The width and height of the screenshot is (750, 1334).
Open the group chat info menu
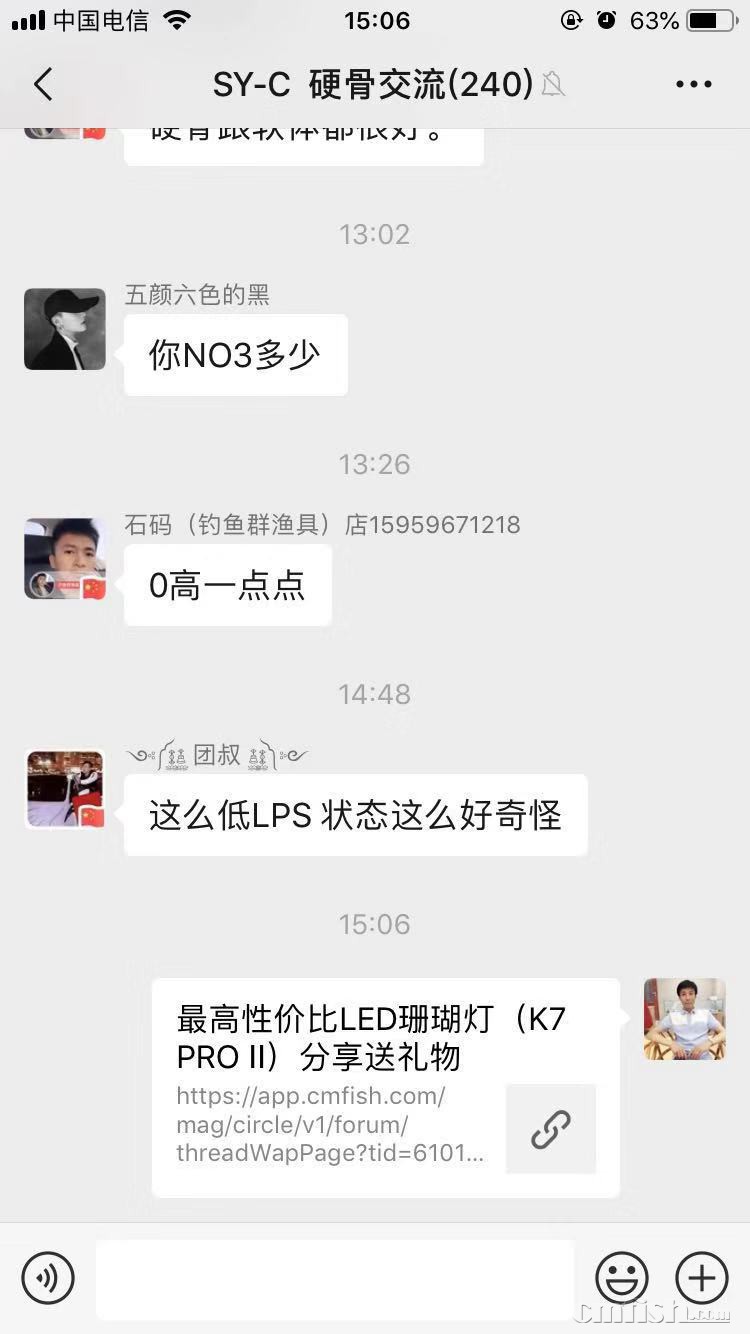point(693,85)
